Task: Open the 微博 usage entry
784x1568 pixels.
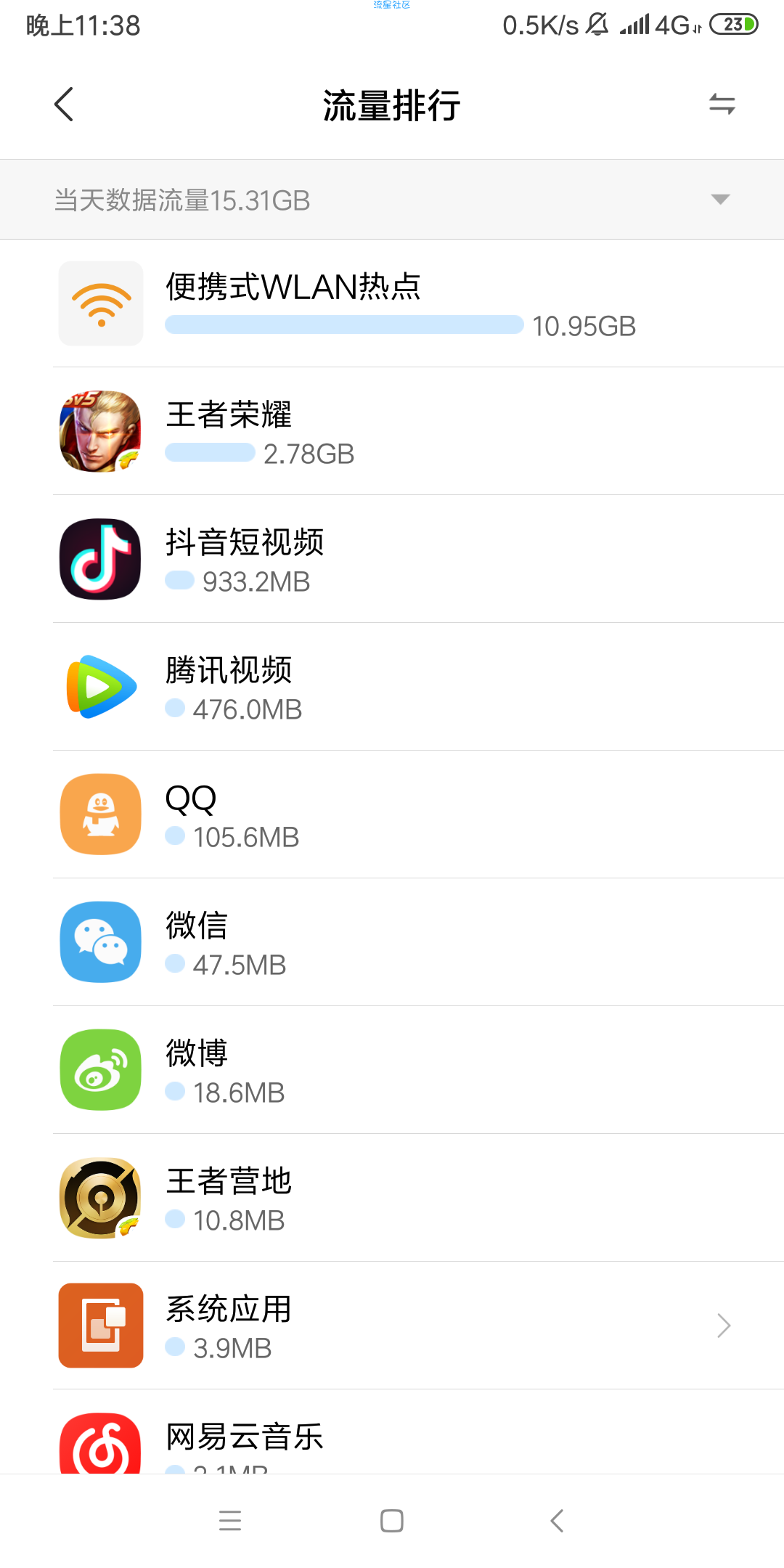Action: (392, 1071)
